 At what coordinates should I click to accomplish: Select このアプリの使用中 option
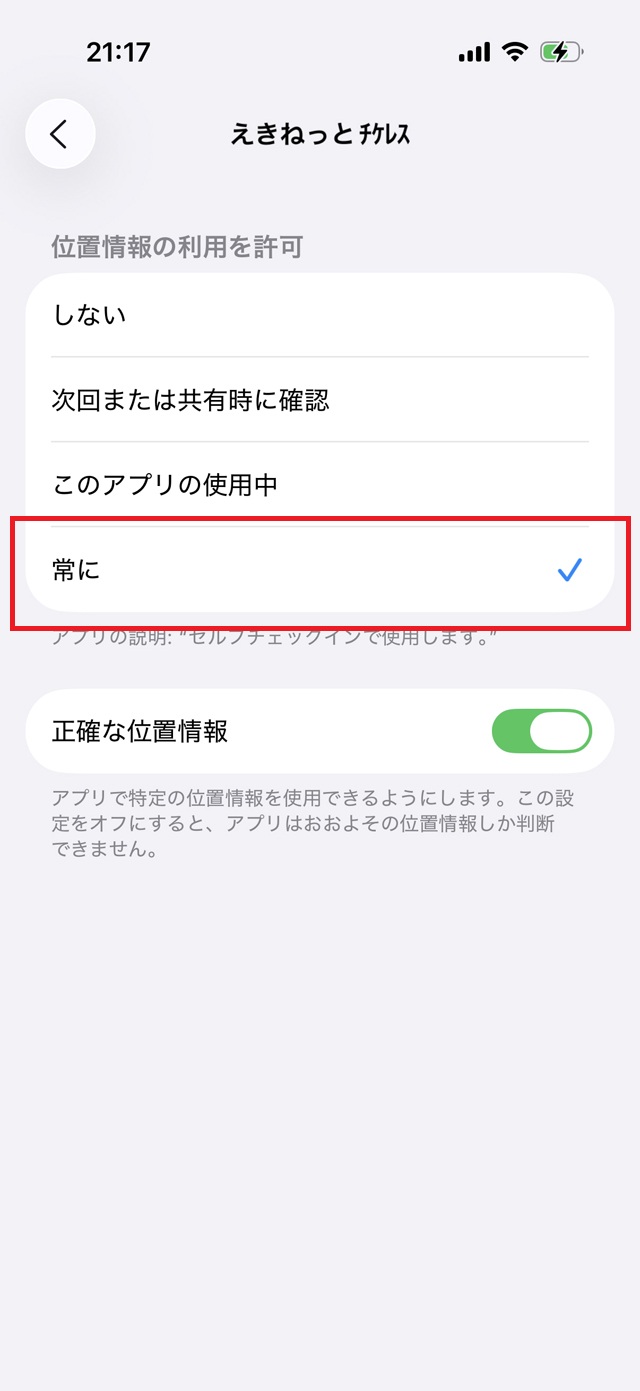[x=319, y=485]
